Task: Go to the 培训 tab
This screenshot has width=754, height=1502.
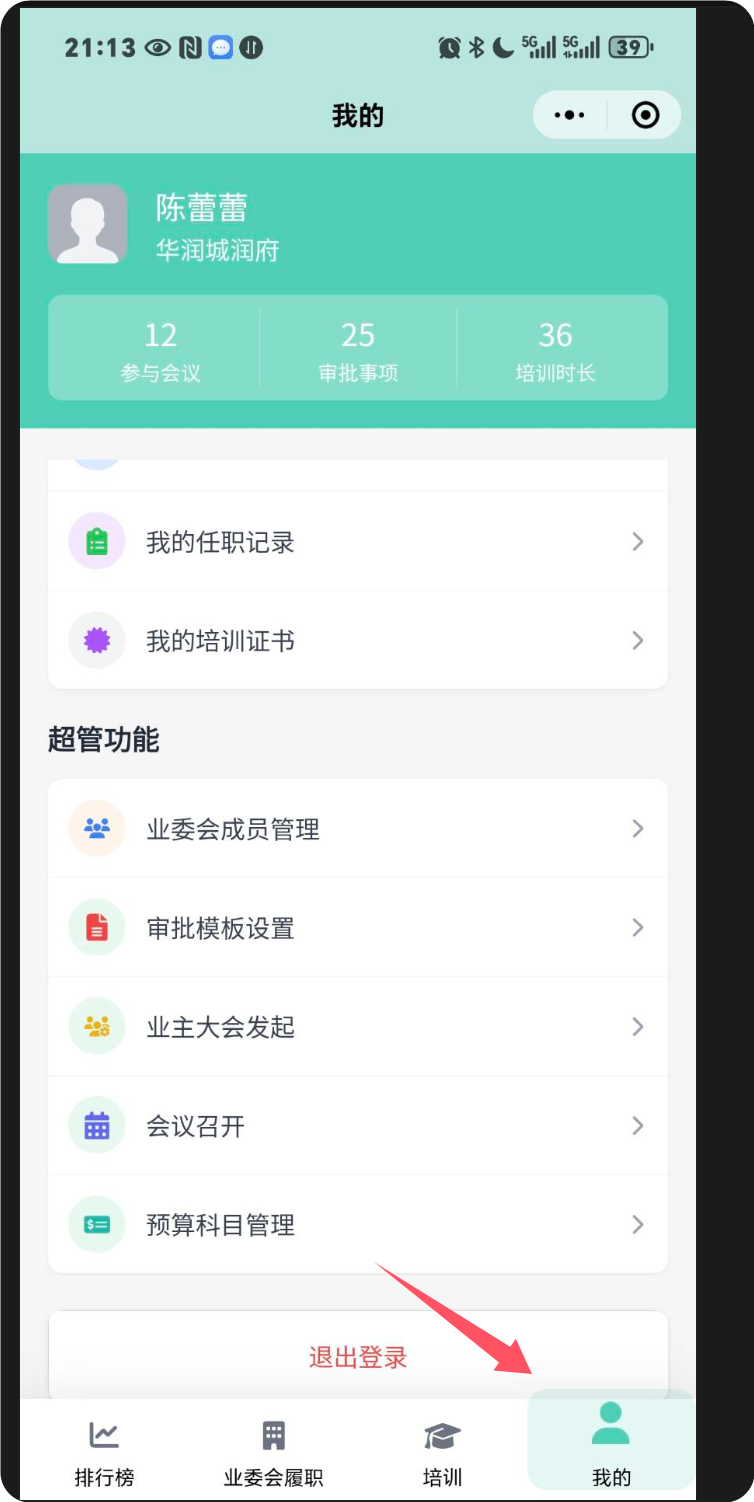Action: coord(442,1452)
